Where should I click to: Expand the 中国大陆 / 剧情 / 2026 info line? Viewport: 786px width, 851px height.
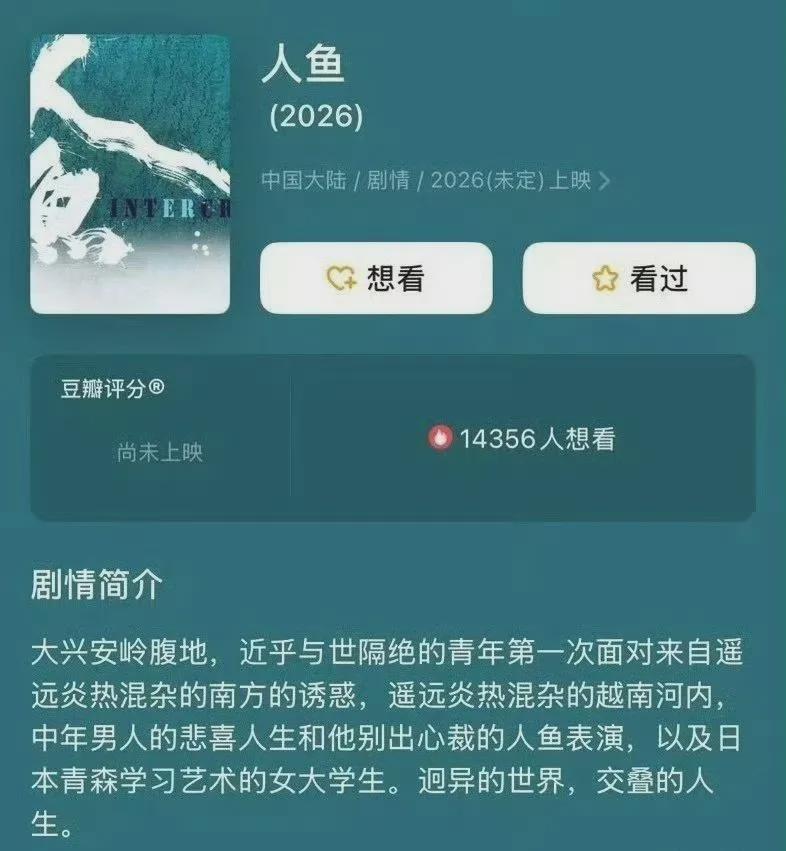tap(435, 181)
